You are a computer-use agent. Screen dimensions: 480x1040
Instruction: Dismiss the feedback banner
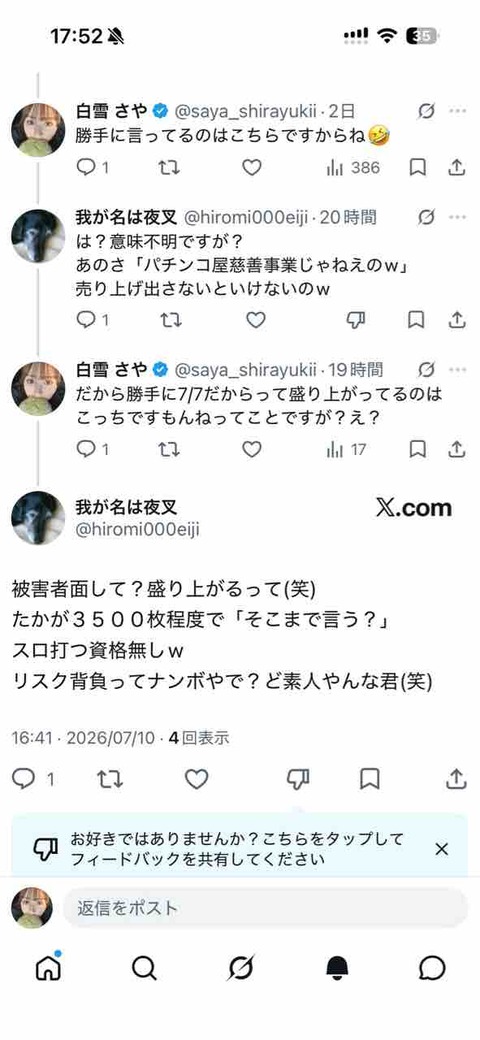442,849
